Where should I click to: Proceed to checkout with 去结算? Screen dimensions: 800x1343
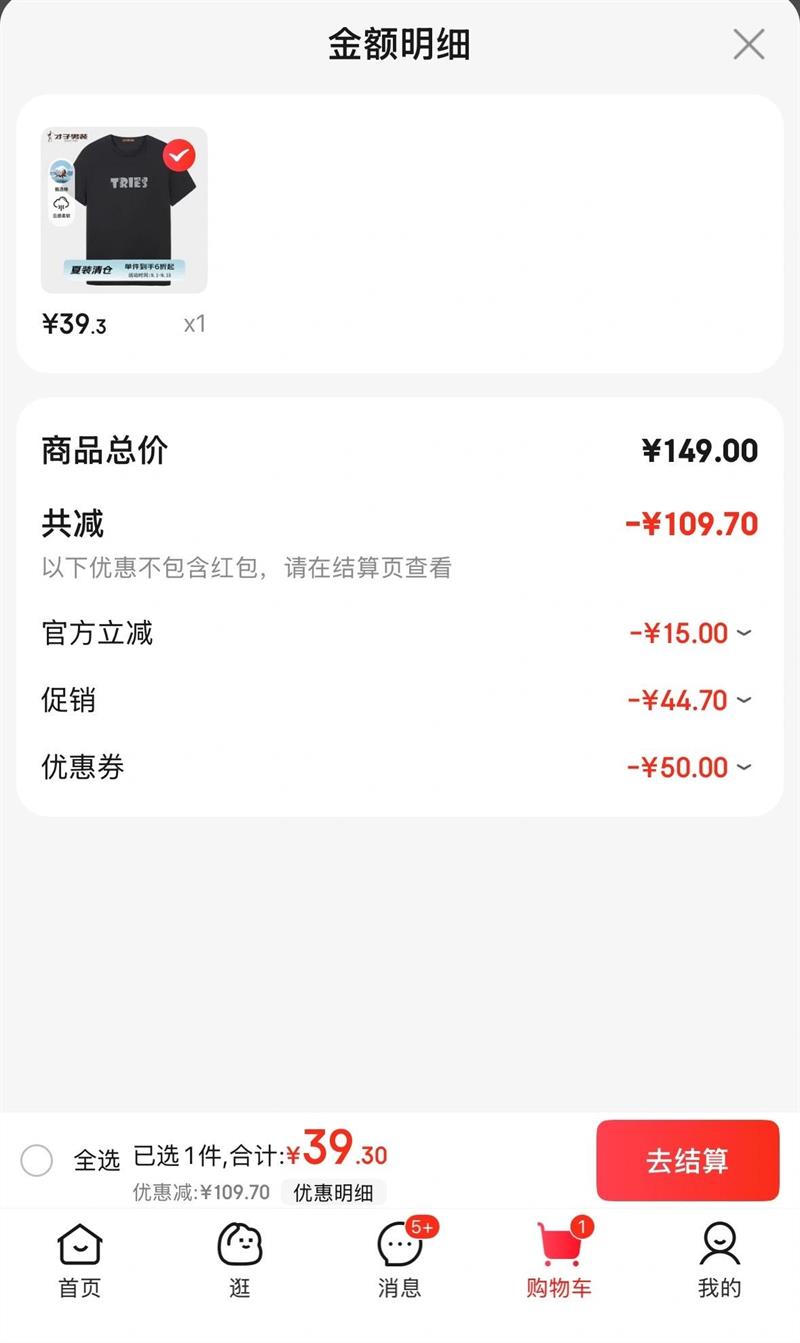click(687, 1160)
